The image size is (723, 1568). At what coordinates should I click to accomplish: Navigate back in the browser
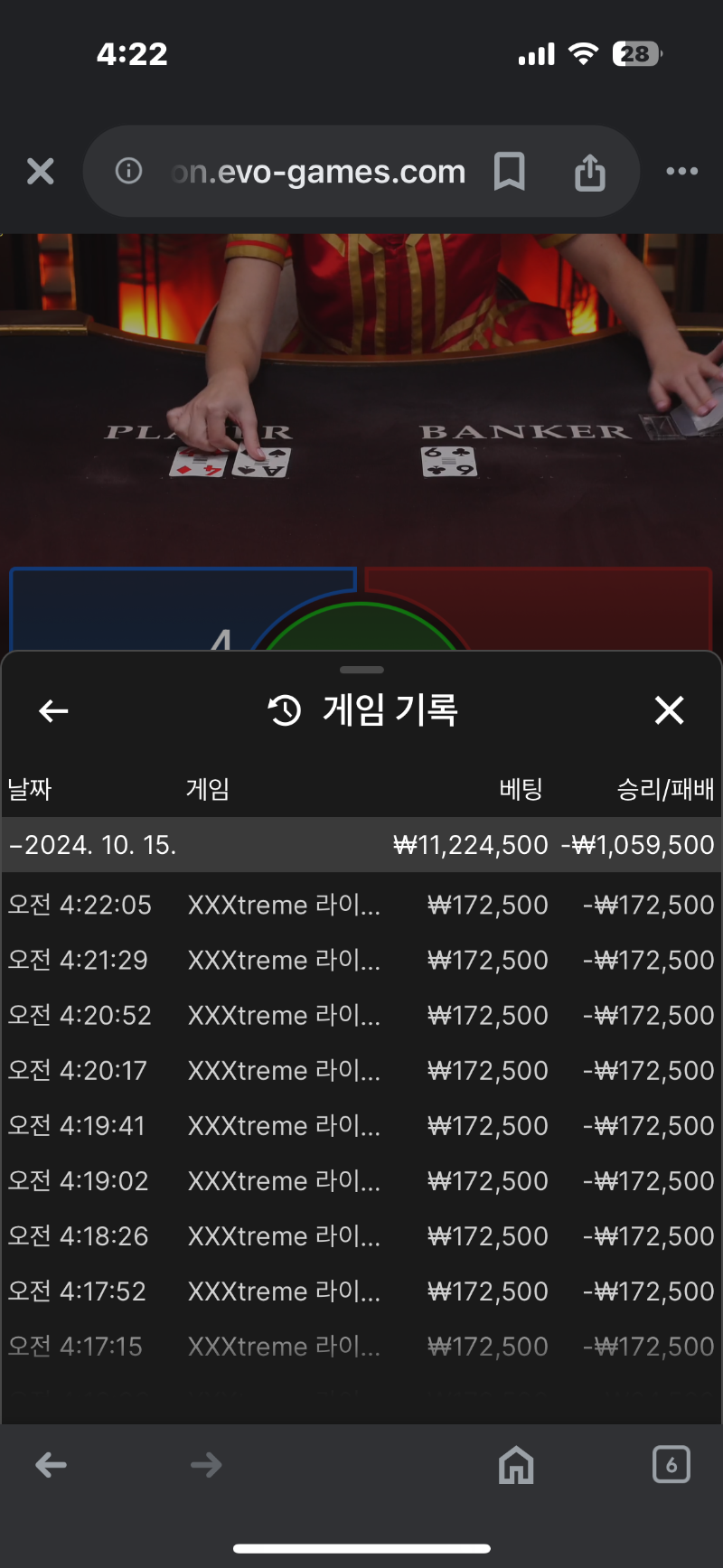coord(52,1465)
